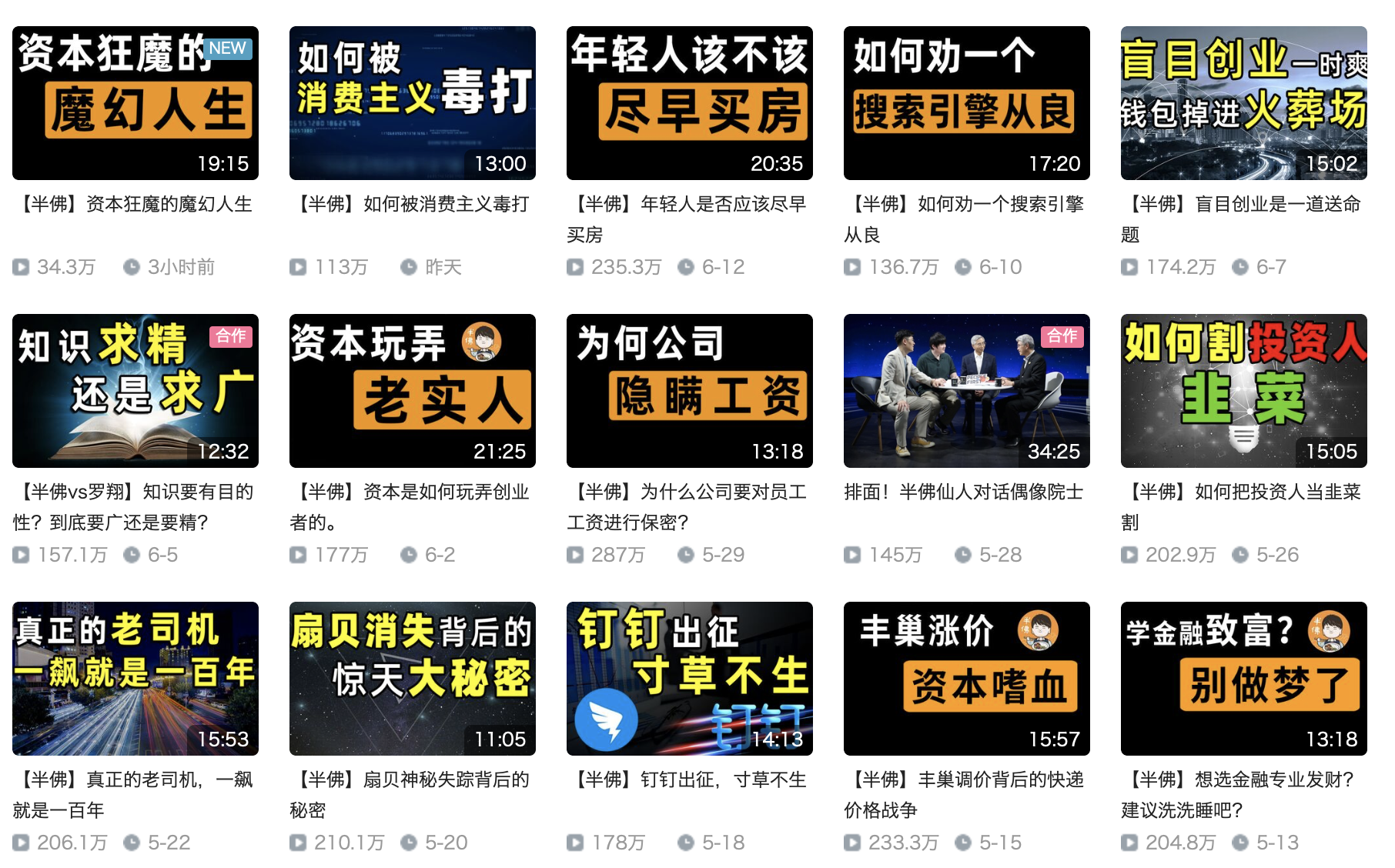This screenshot has width=1395, height=868.
Task: Open 真正的老司机，一飙就是一百年
Action: point(135,679)
